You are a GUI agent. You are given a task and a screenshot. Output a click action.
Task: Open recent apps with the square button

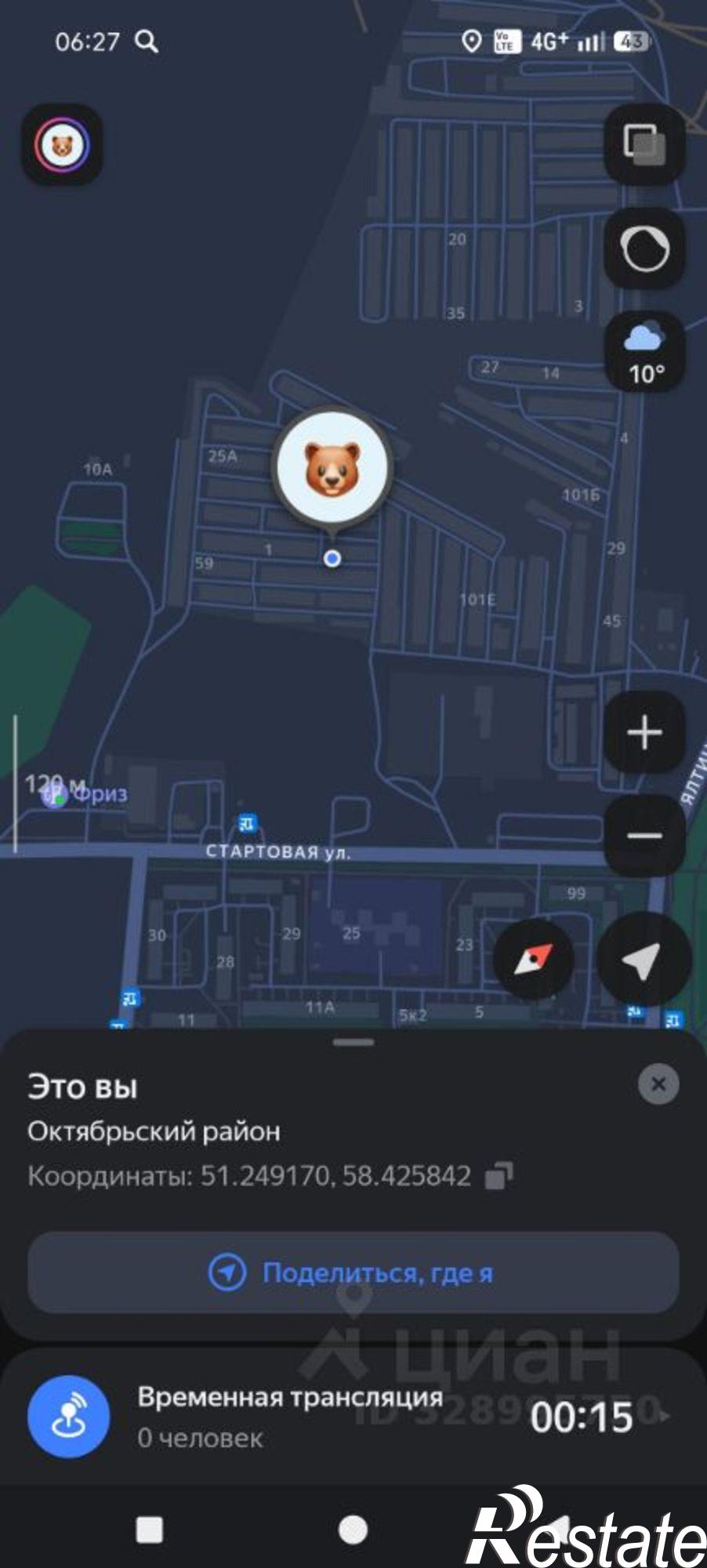click(x=149, y=1529)
